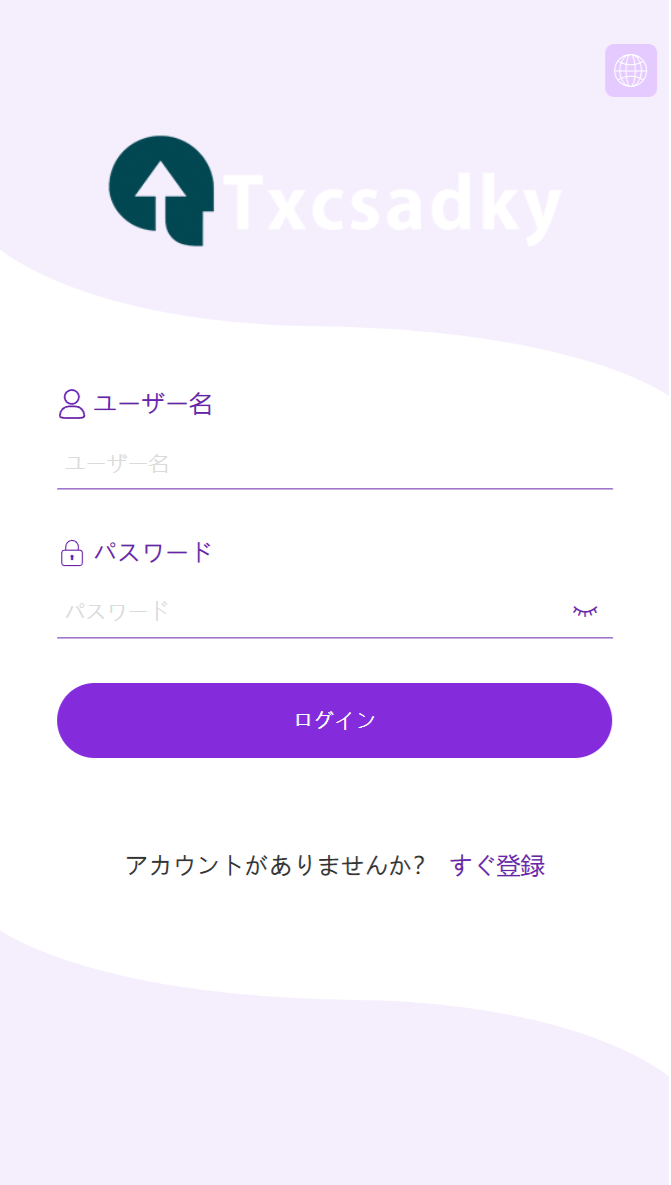Open the すぐ登録 register link

click(x=497, y=866)
